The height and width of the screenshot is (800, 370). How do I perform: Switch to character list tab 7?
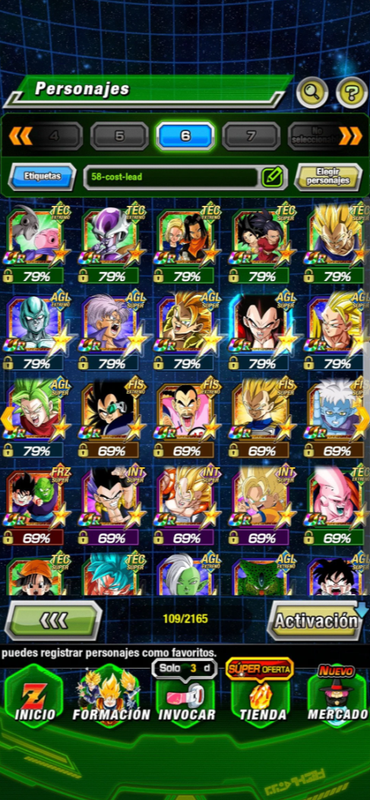(x=251, y=136)
